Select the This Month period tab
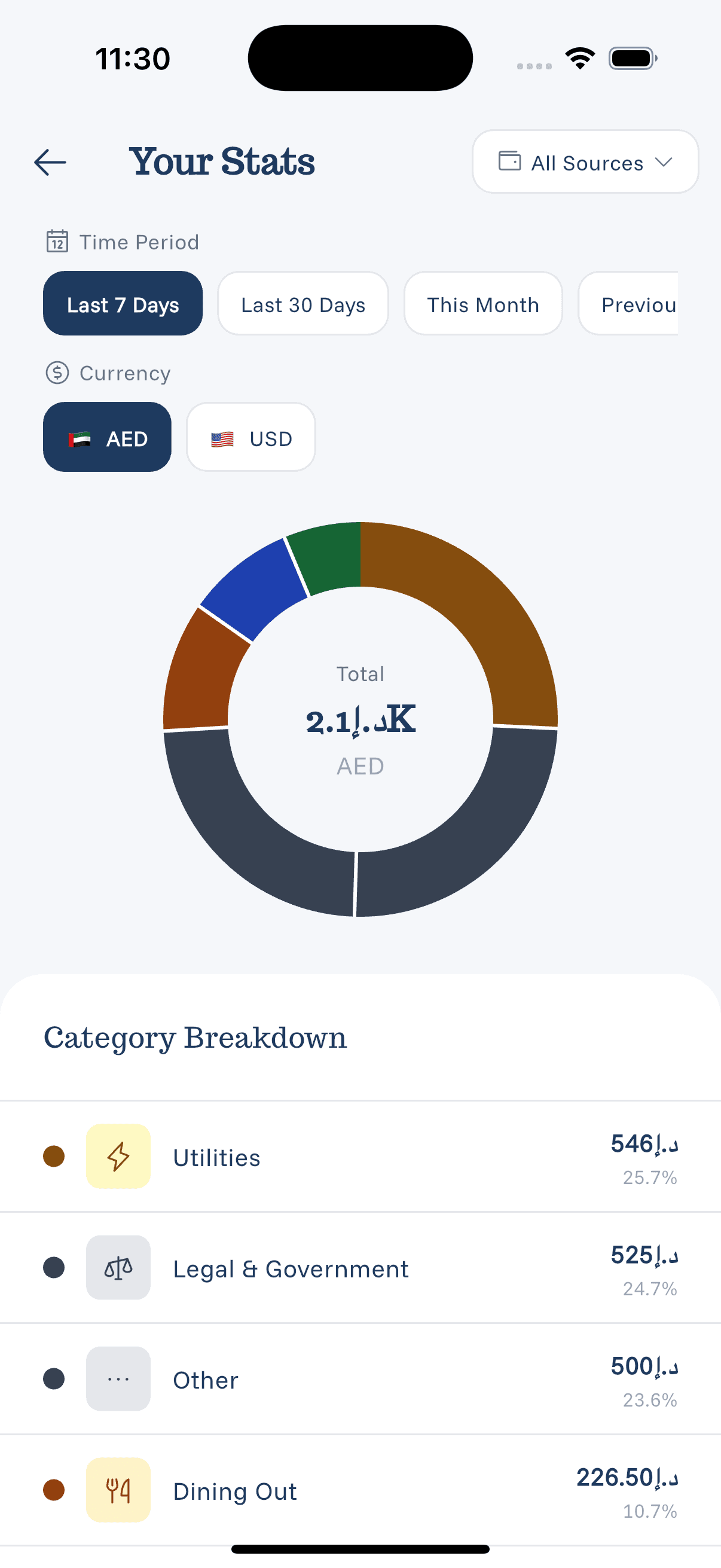721x1568 pixels. [x=483, y=304]
